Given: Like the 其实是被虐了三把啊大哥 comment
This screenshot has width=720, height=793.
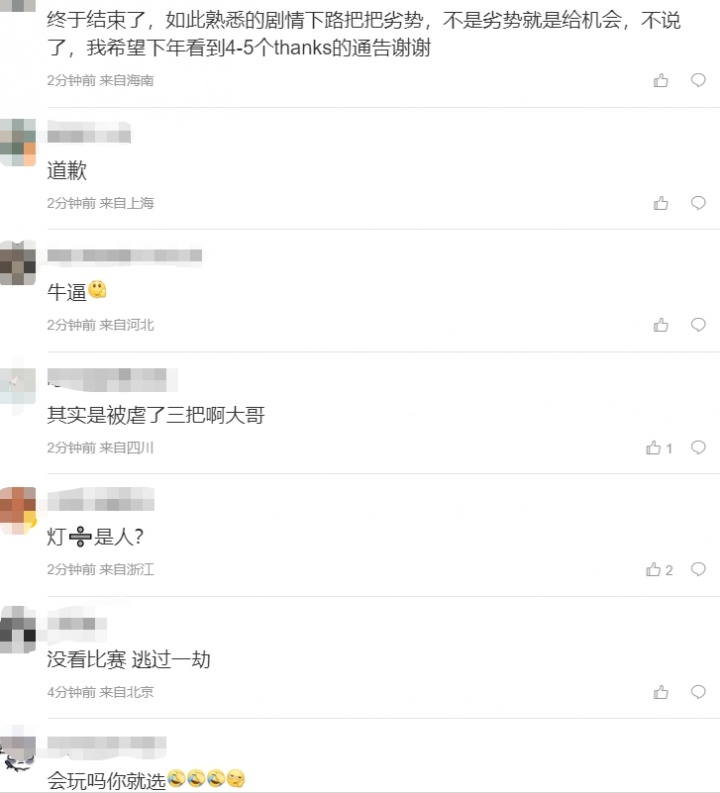Looking at the screenshot, I should click(654, 448).
